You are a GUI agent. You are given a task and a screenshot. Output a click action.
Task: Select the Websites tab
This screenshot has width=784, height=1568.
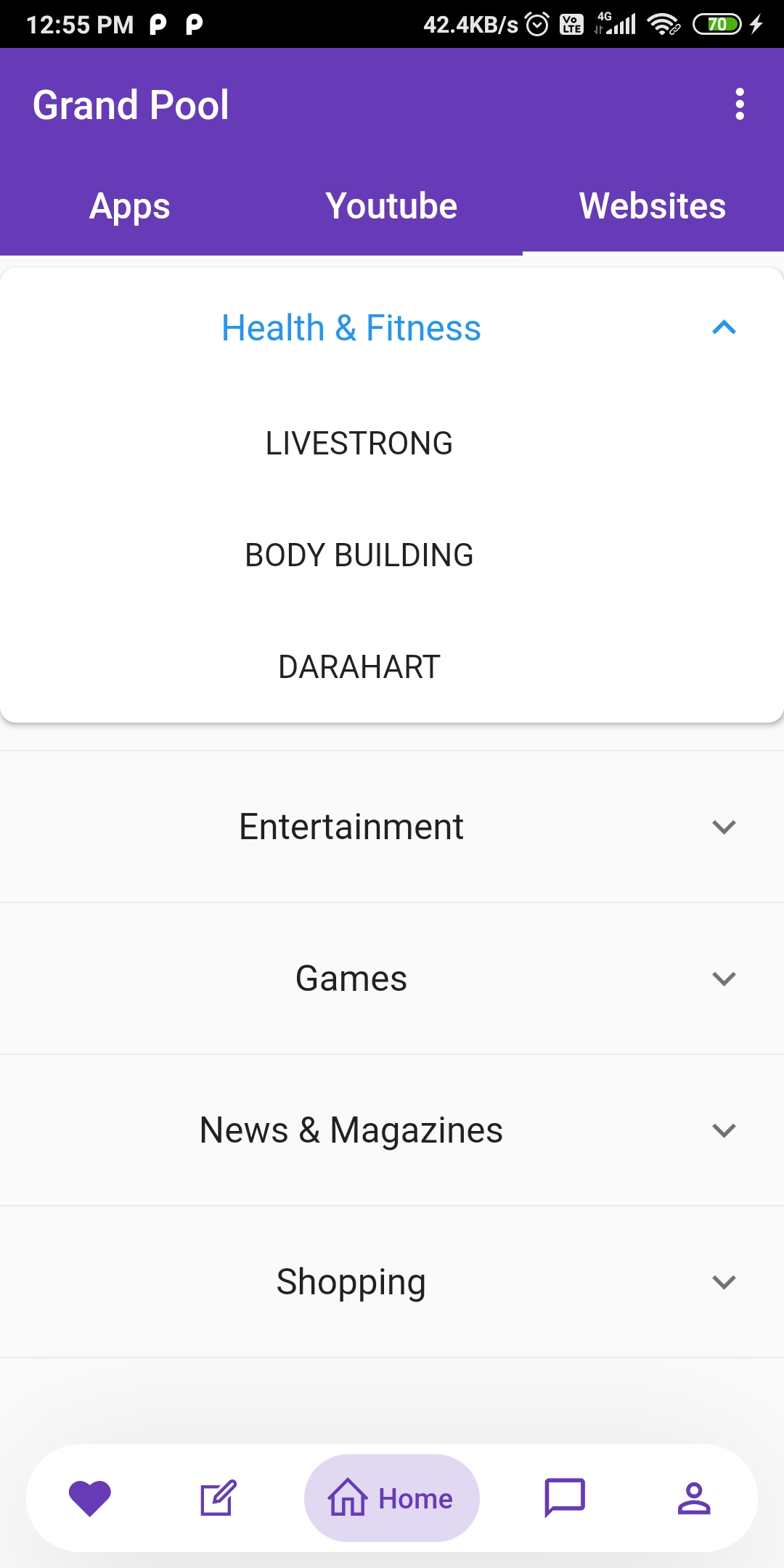(x=652, y=206)
